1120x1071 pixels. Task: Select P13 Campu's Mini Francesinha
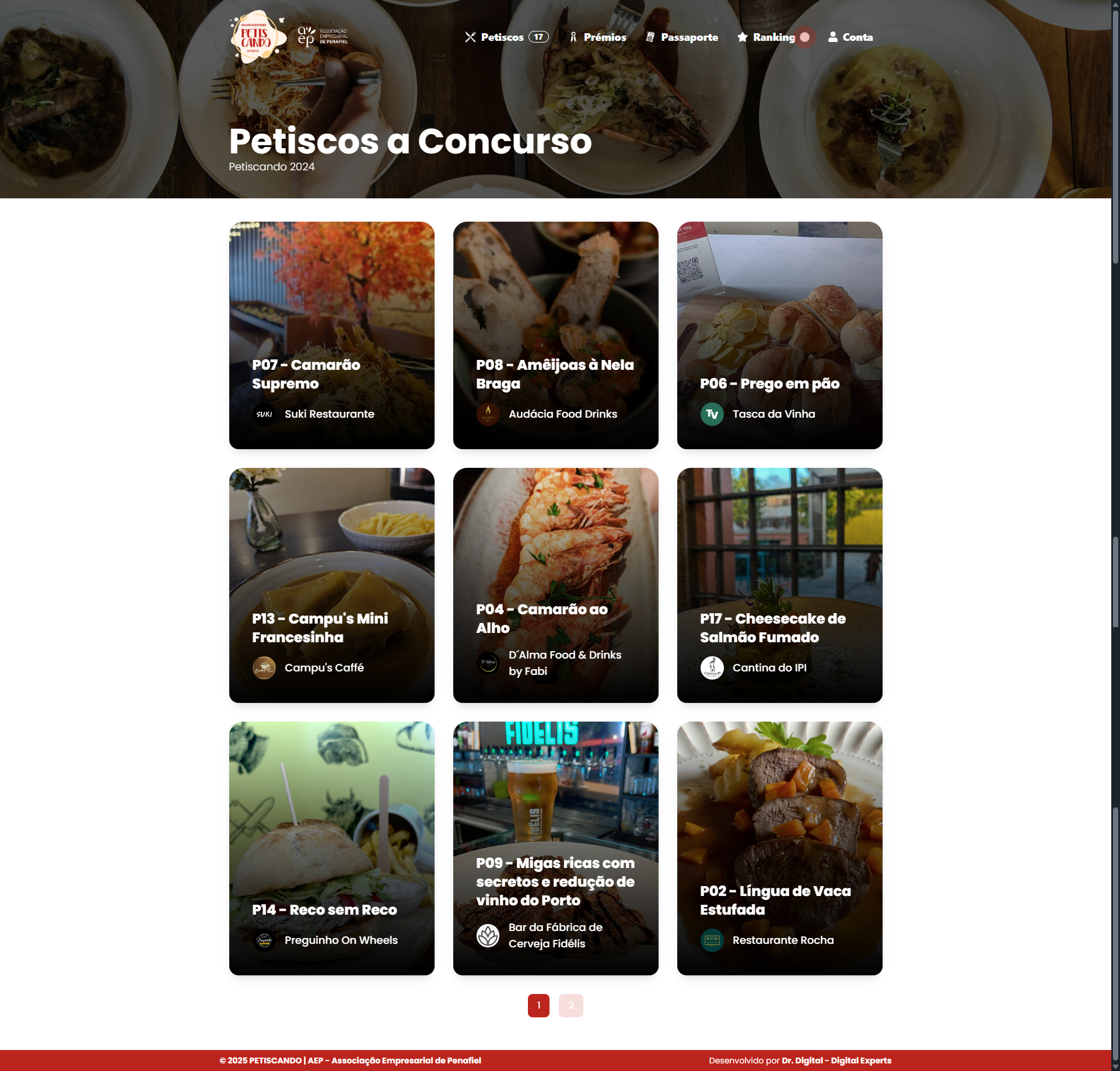tap(331, 584)
